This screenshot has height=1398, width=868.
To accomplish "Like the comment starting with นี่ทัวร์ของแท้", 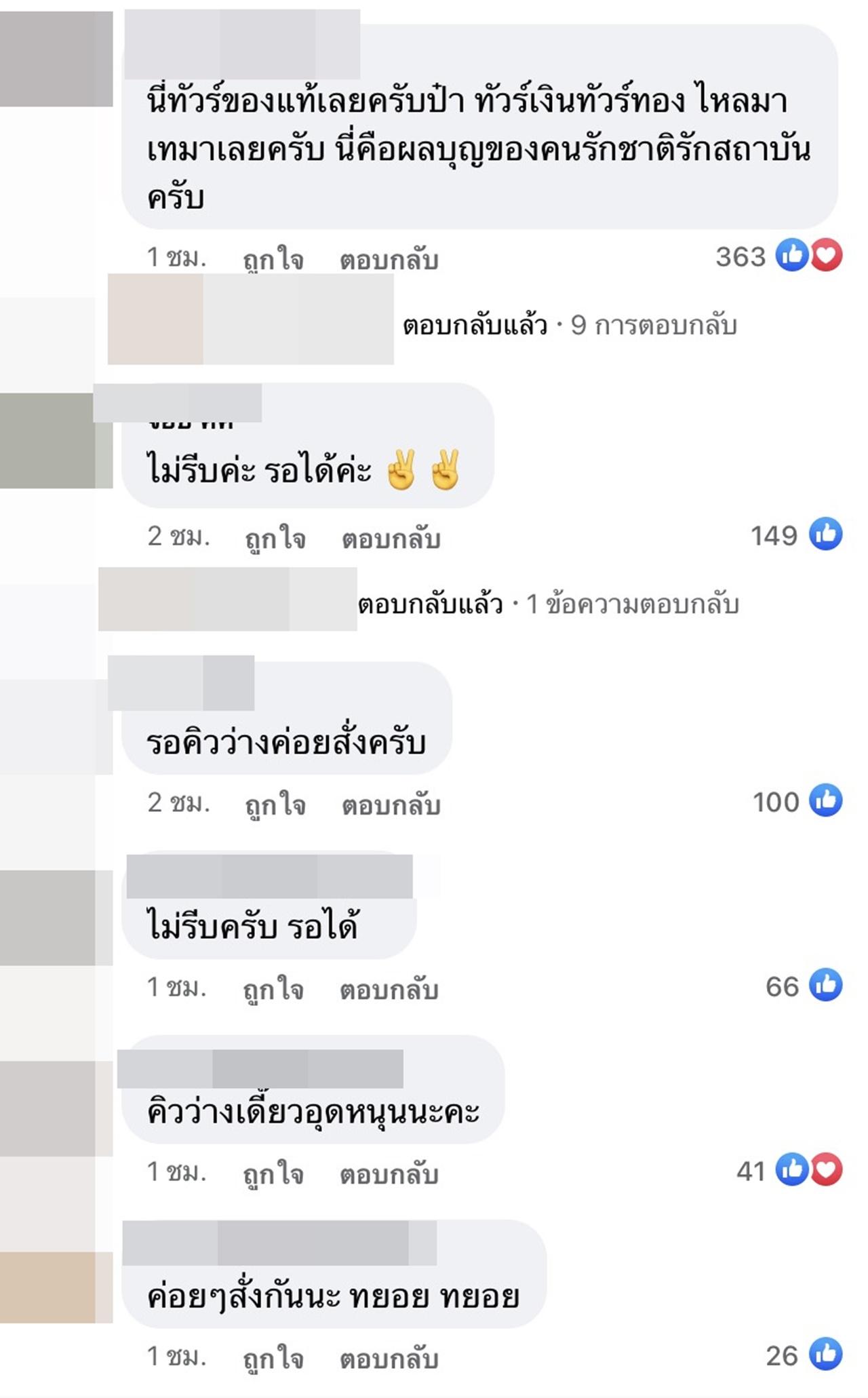I will click(x=273, y=259).
